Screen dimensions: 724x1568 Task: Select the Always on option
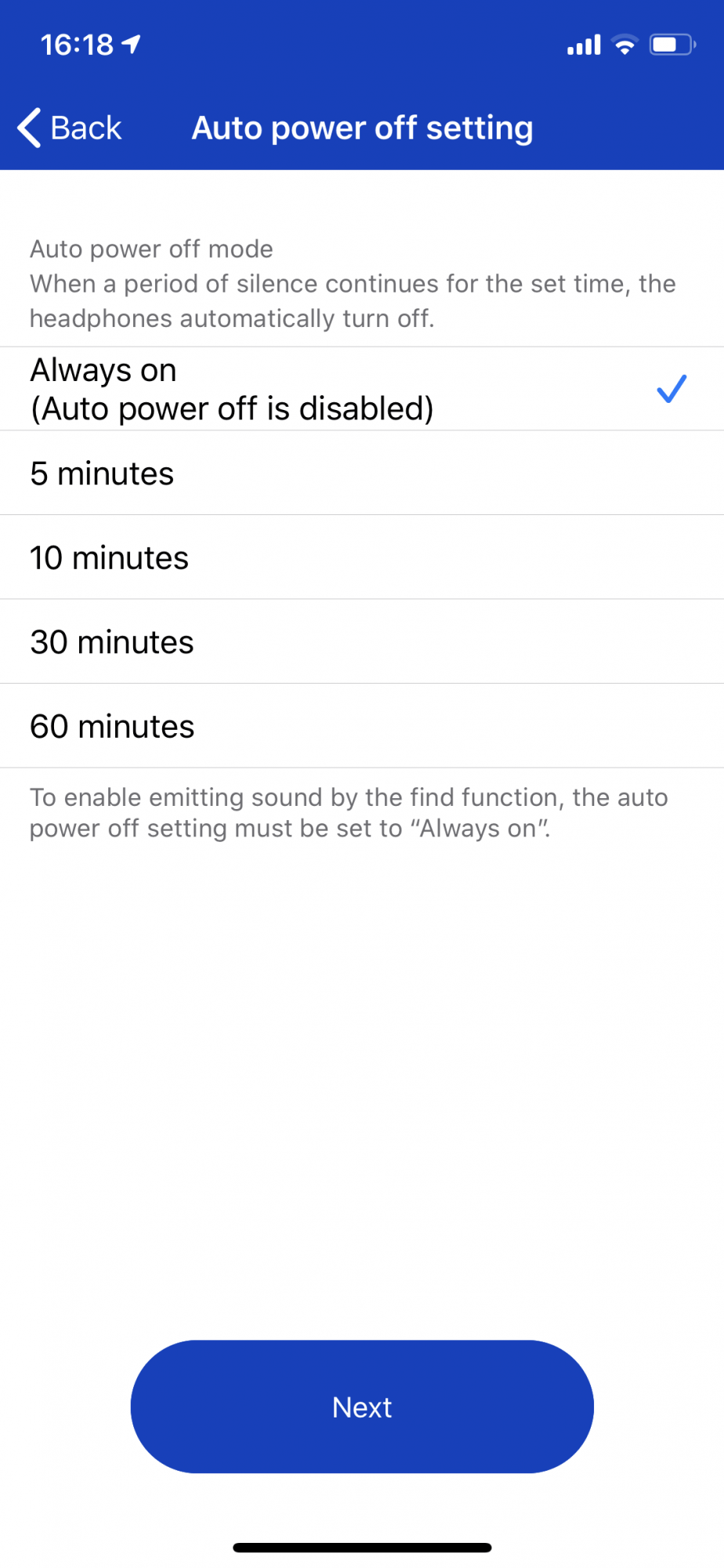click(x=360, y=389)
